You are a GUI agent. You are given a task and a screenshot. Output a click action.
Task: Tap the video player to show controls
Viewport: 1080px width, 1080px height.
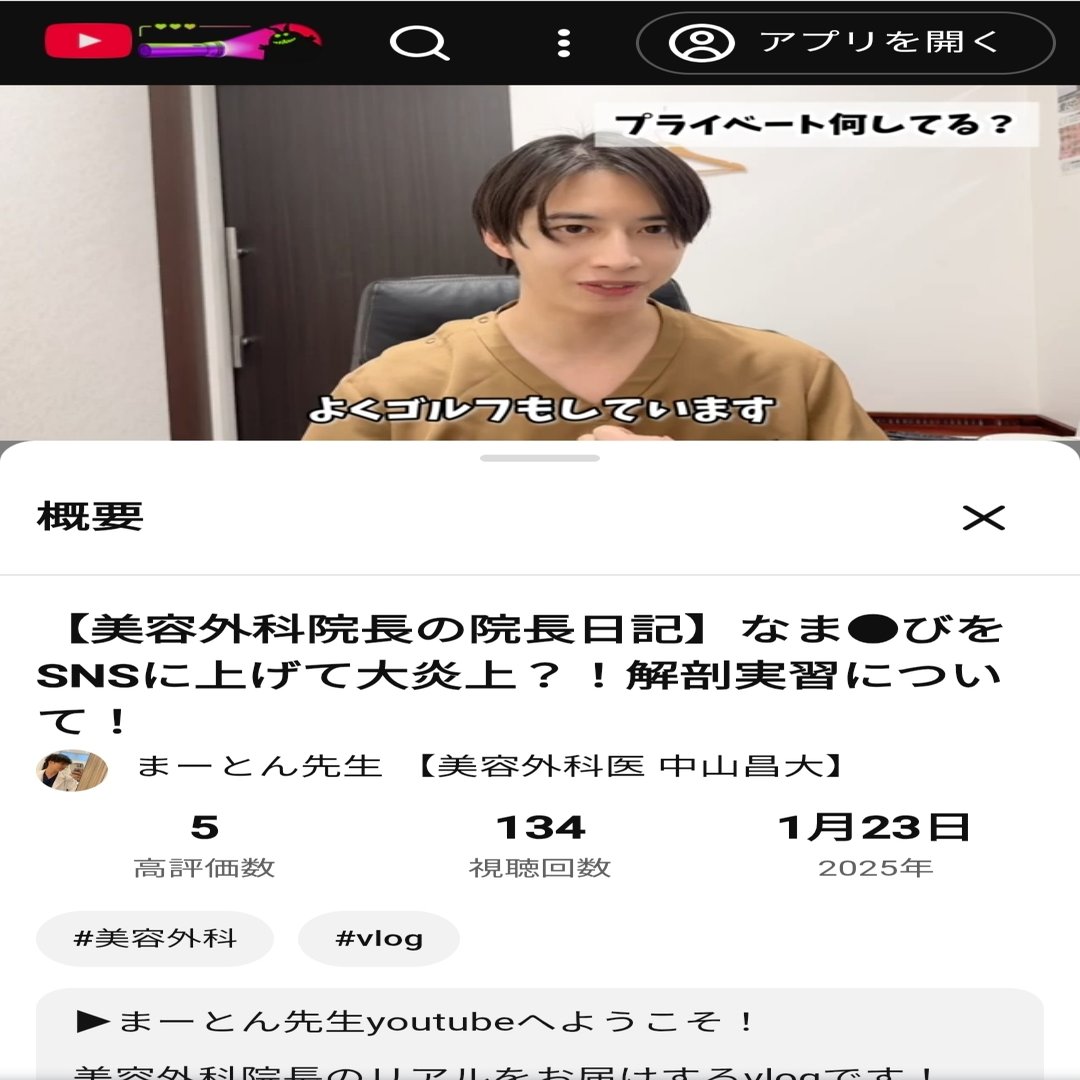540,262
